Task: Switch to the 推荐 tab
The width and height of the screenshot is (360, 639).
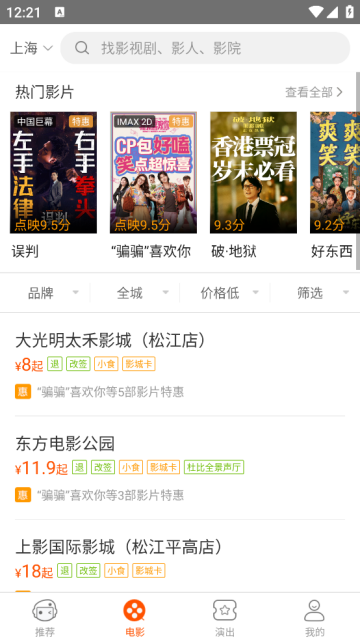Action: (45, 617)
